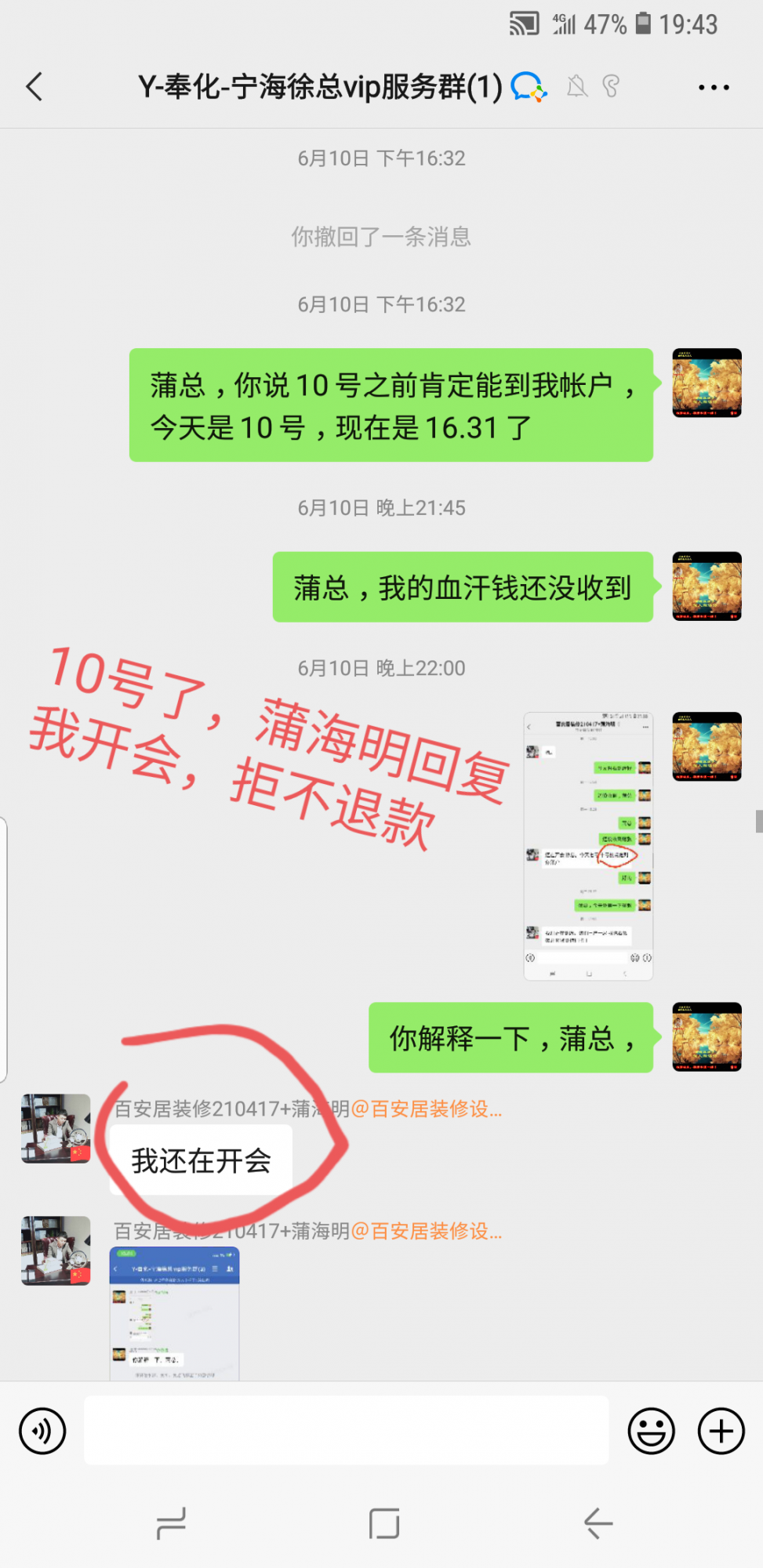Open the screenshot image sent at 22:00

[x=588, y=846]
